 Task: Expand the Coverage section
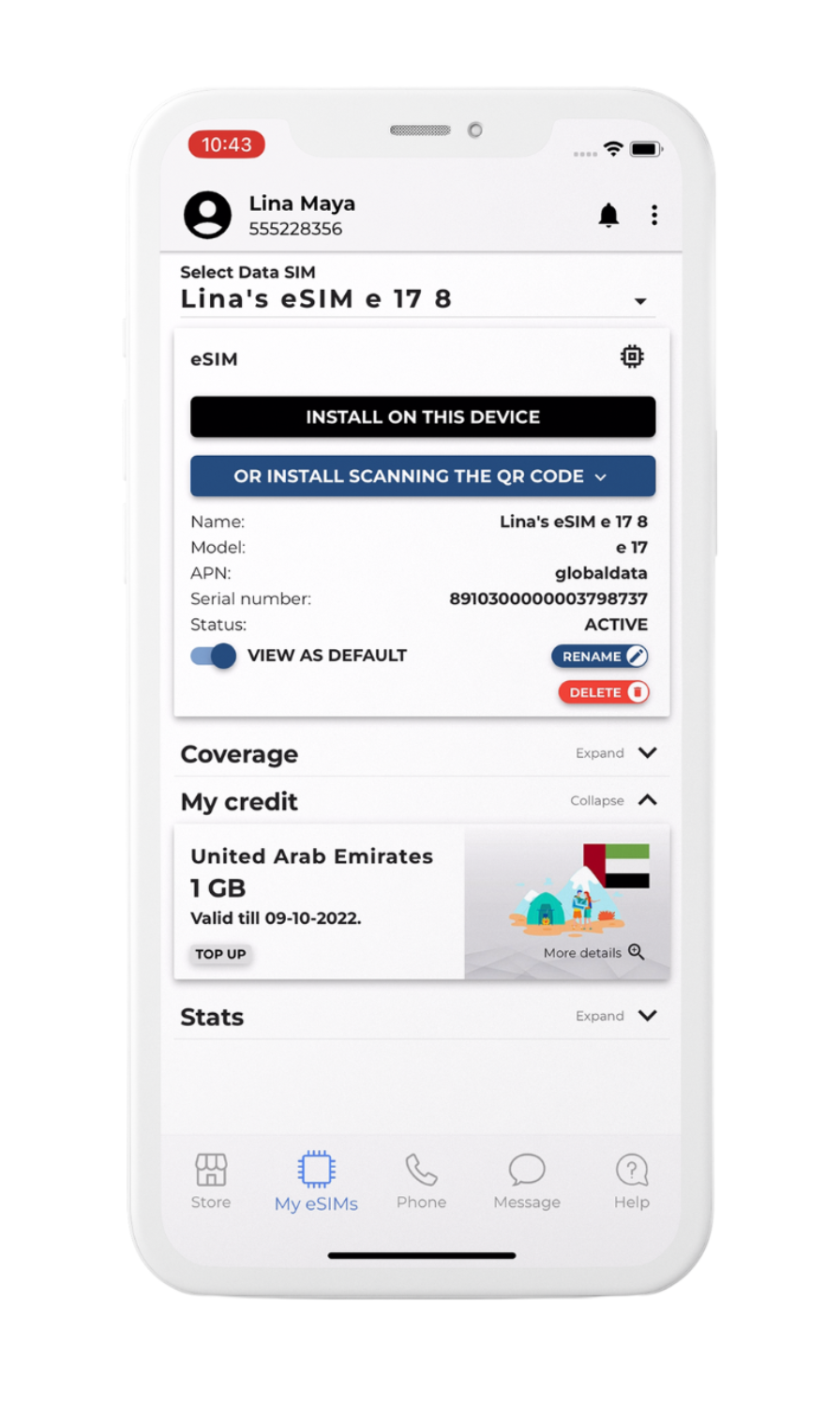[x=646, y=752]
